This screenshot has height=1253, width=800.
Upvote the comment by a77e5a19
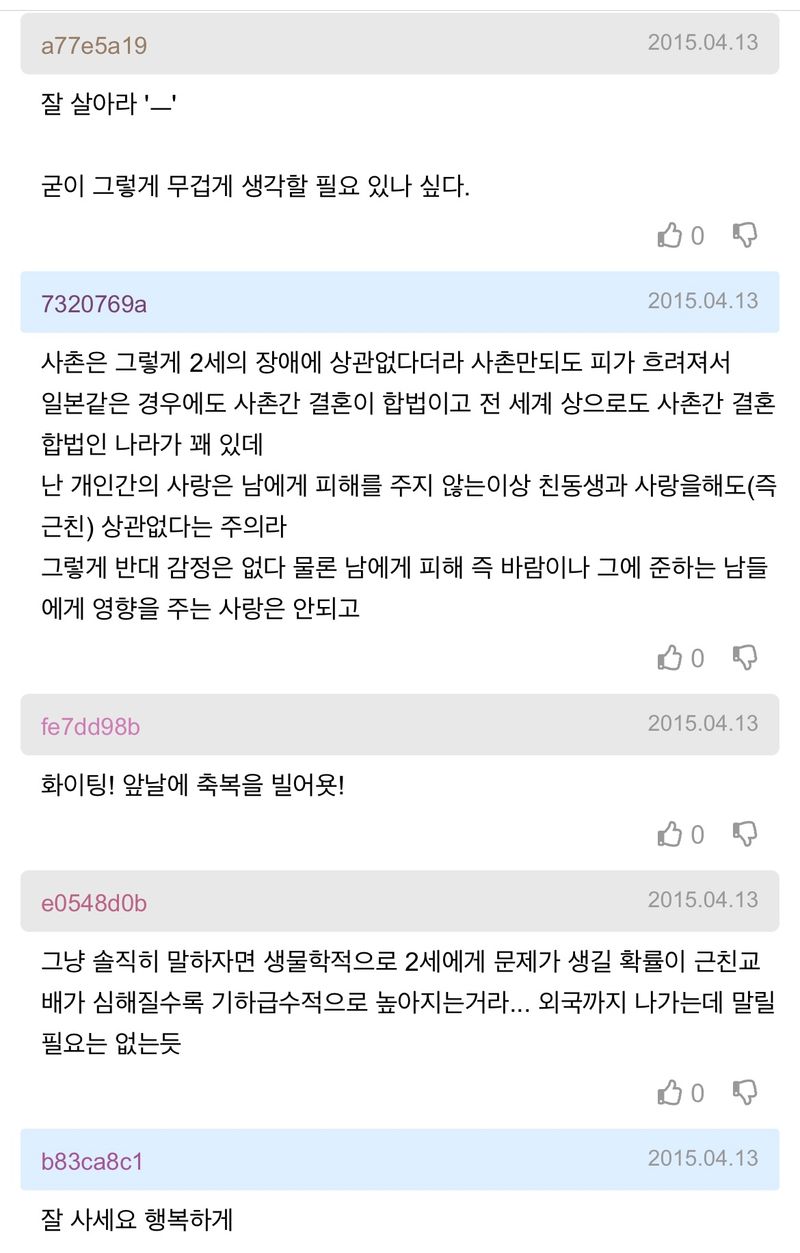[669, 236]
